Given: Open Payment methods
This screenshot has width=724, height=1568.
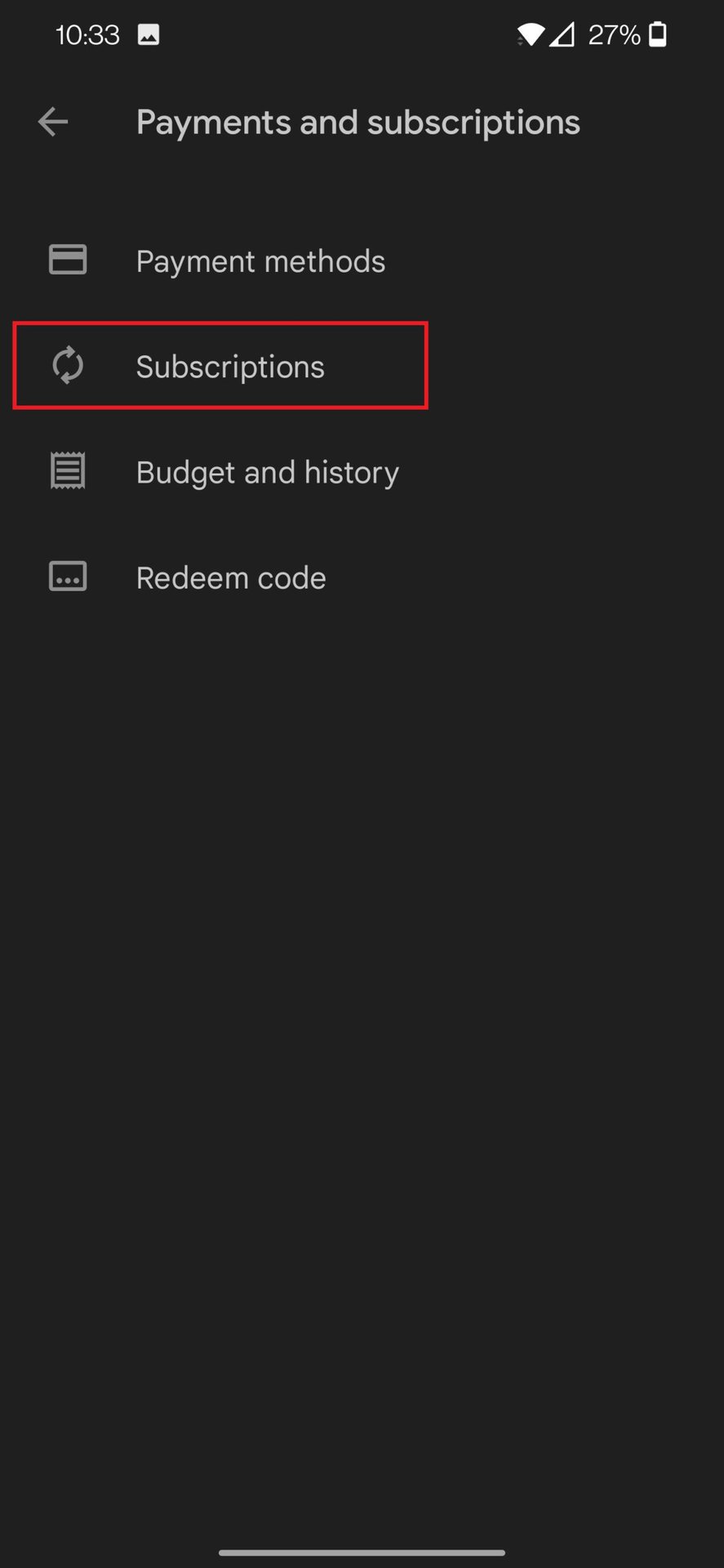Looking at the screenshot, I should 260,261.
